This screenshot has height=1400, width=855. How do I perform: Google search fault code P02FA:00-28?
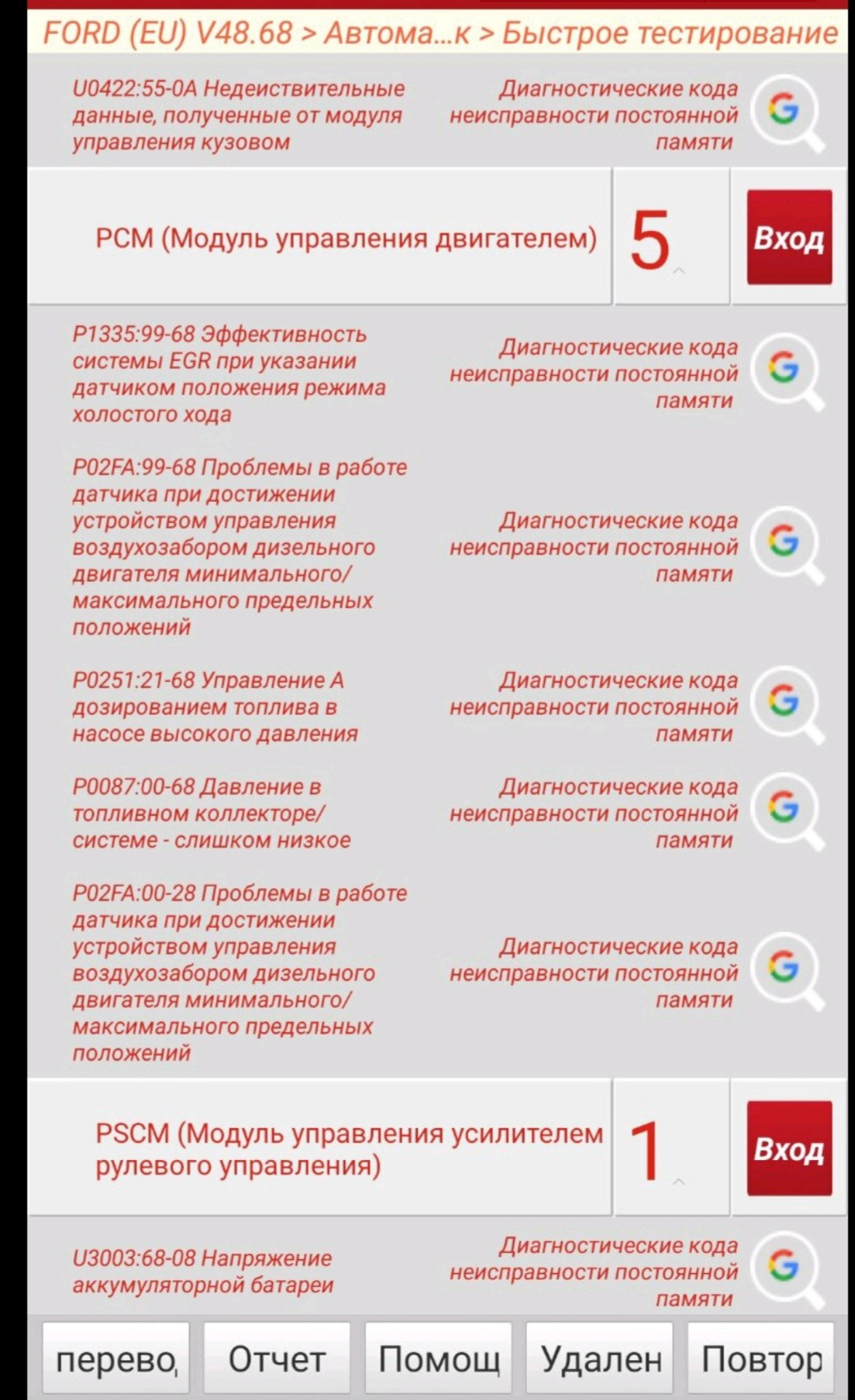click(784, 969)
